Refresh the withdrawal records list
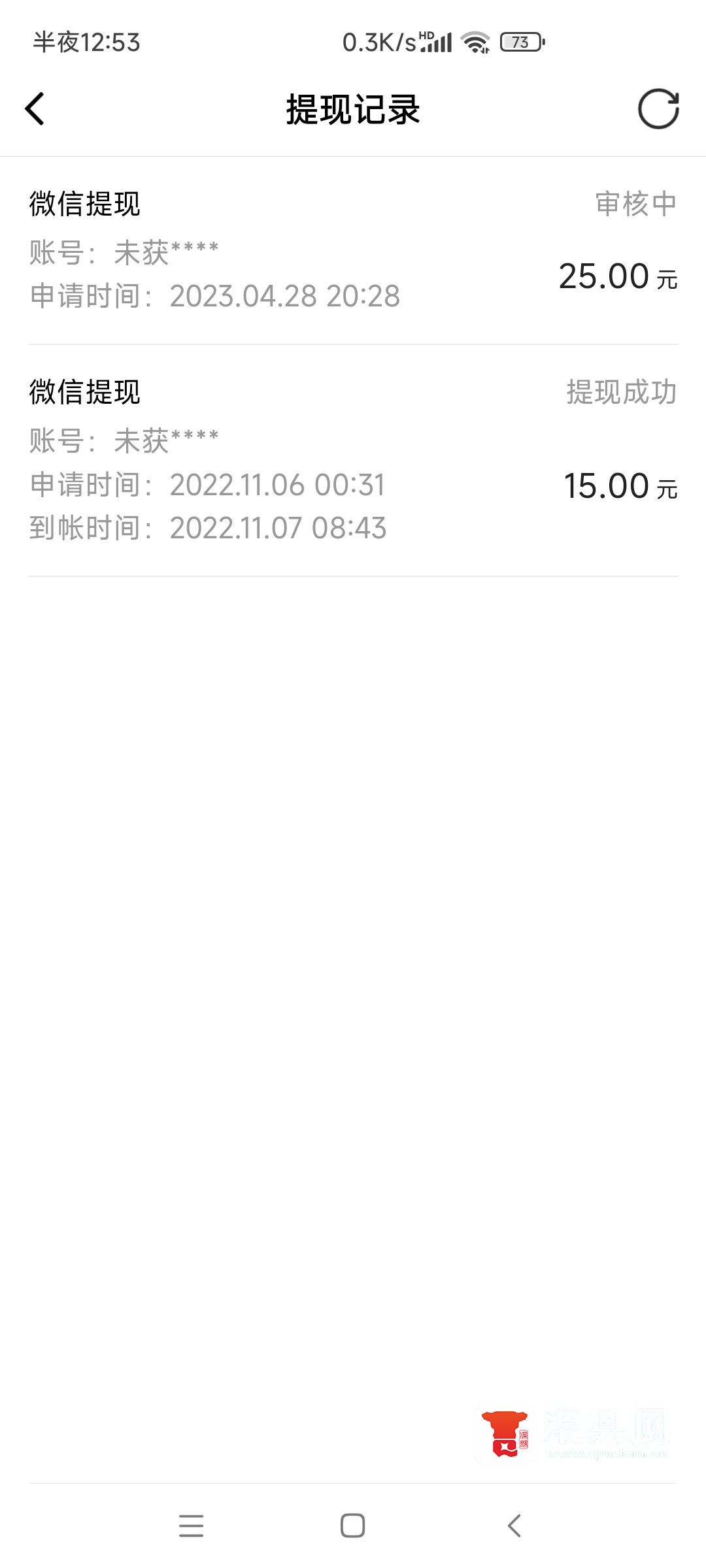 coord(658,108)
